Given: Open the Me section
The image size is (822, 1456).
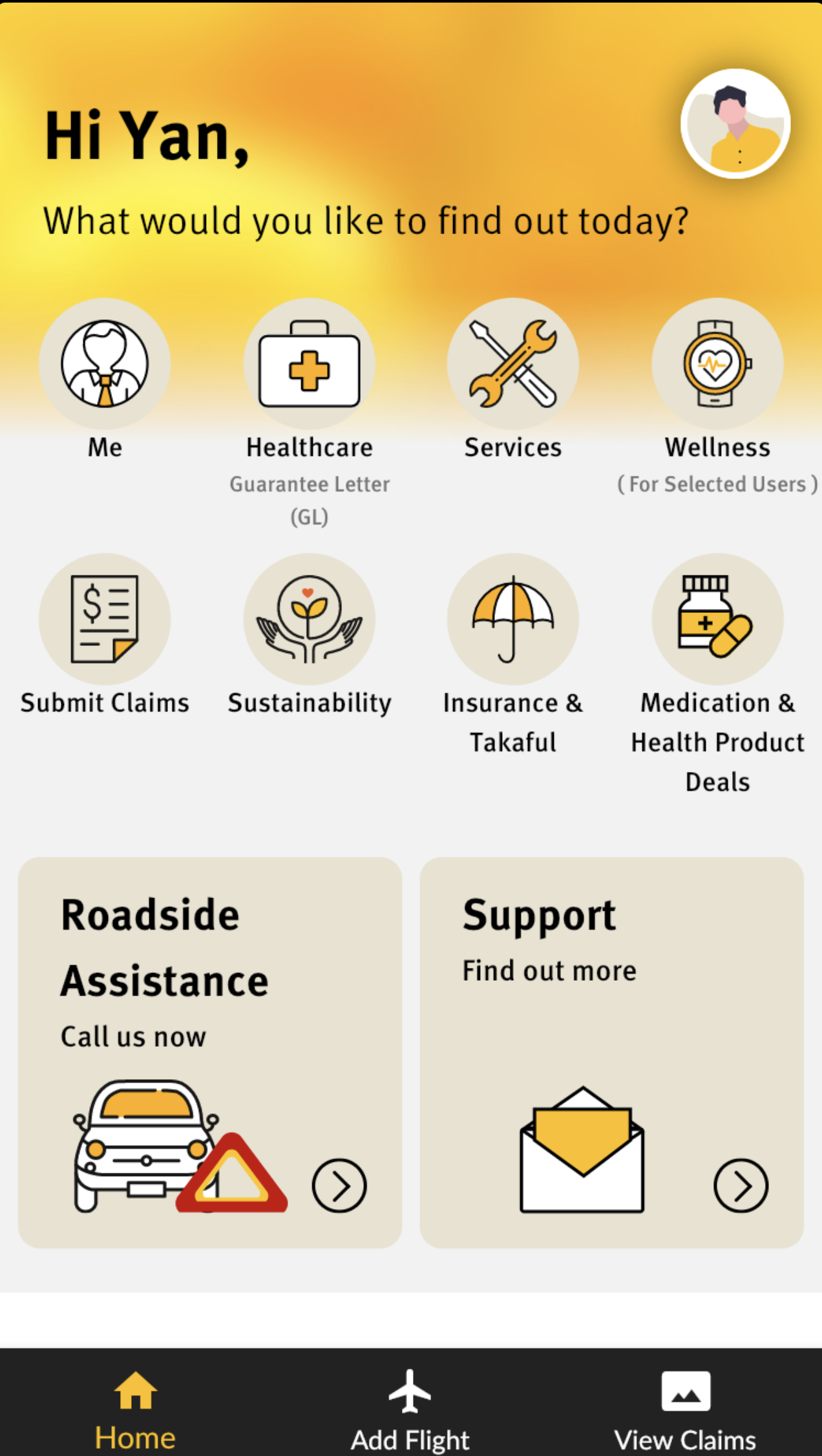Looking at the screenshot, I should 105,364.
